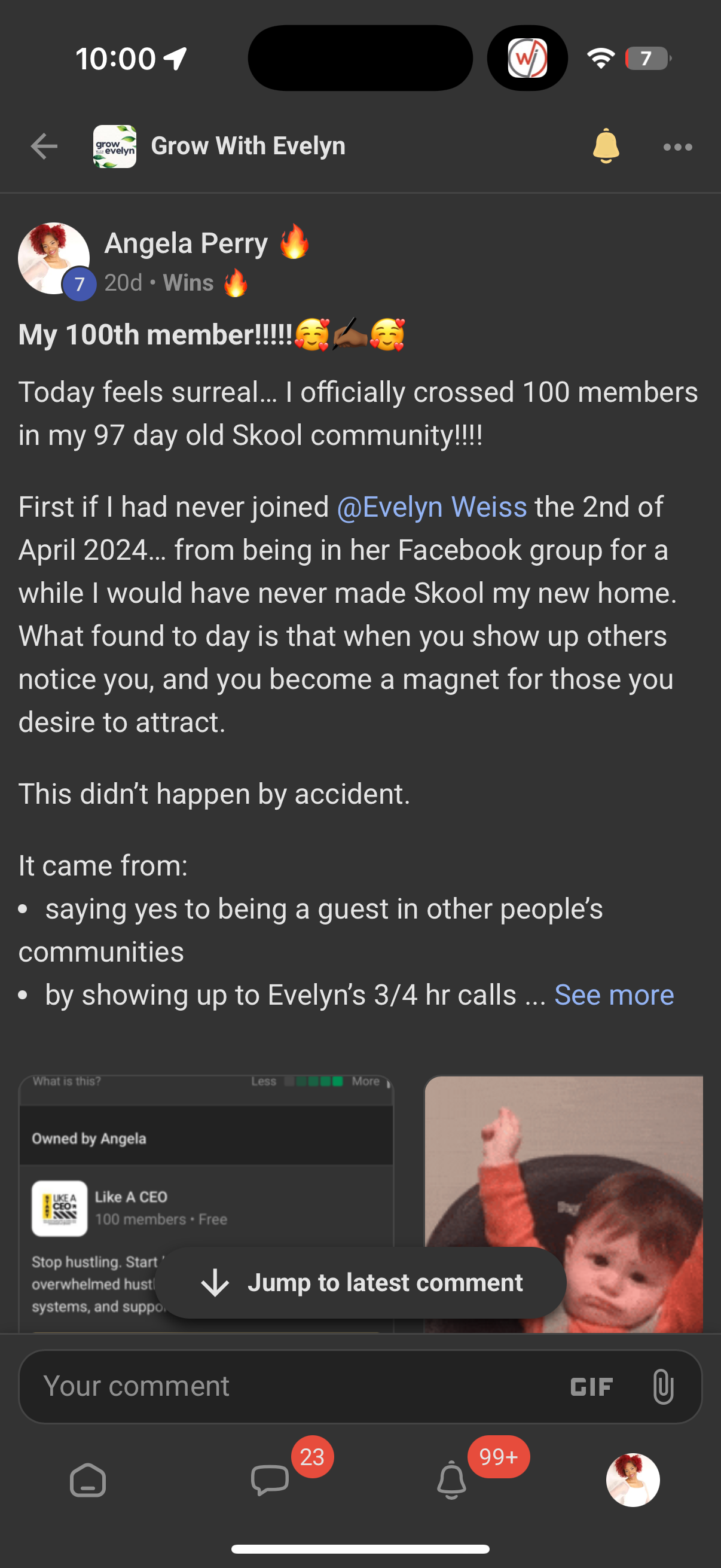This screenshot has height=1568, width=721.
Task: Open the chat tab with 23 unread
Action: point(270,1480)
